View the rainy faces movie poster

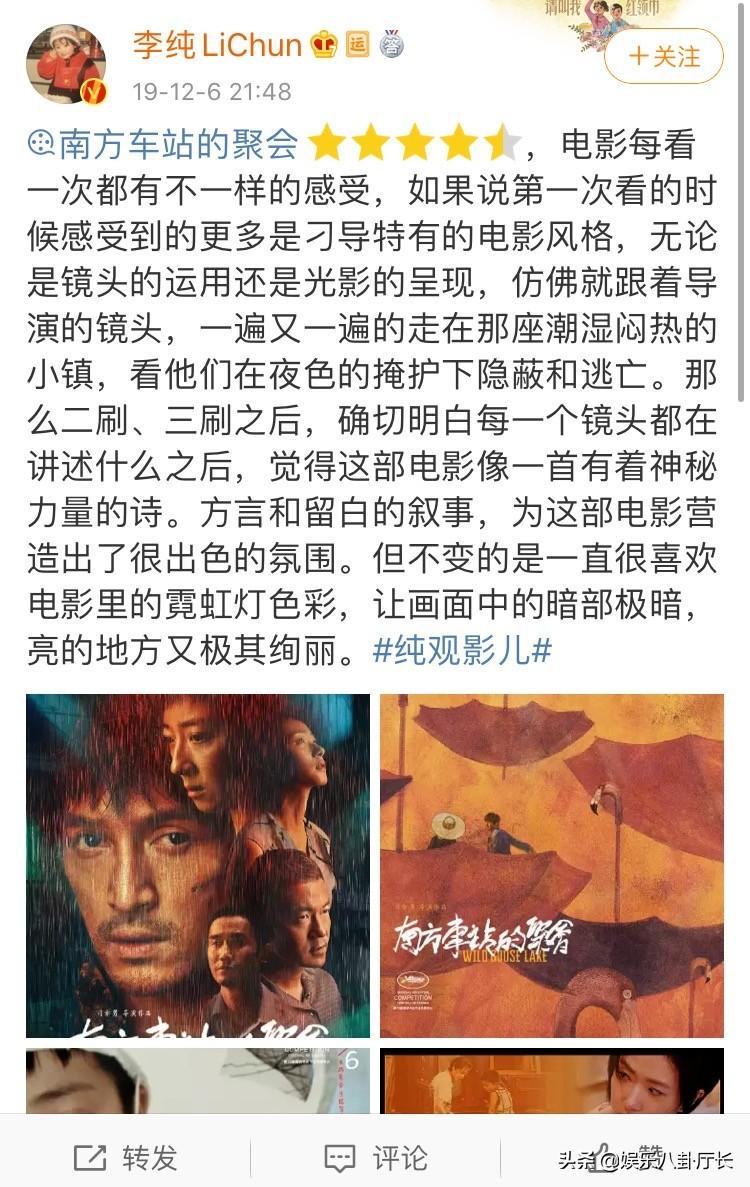pyautogui.click(x=197, y=865)
